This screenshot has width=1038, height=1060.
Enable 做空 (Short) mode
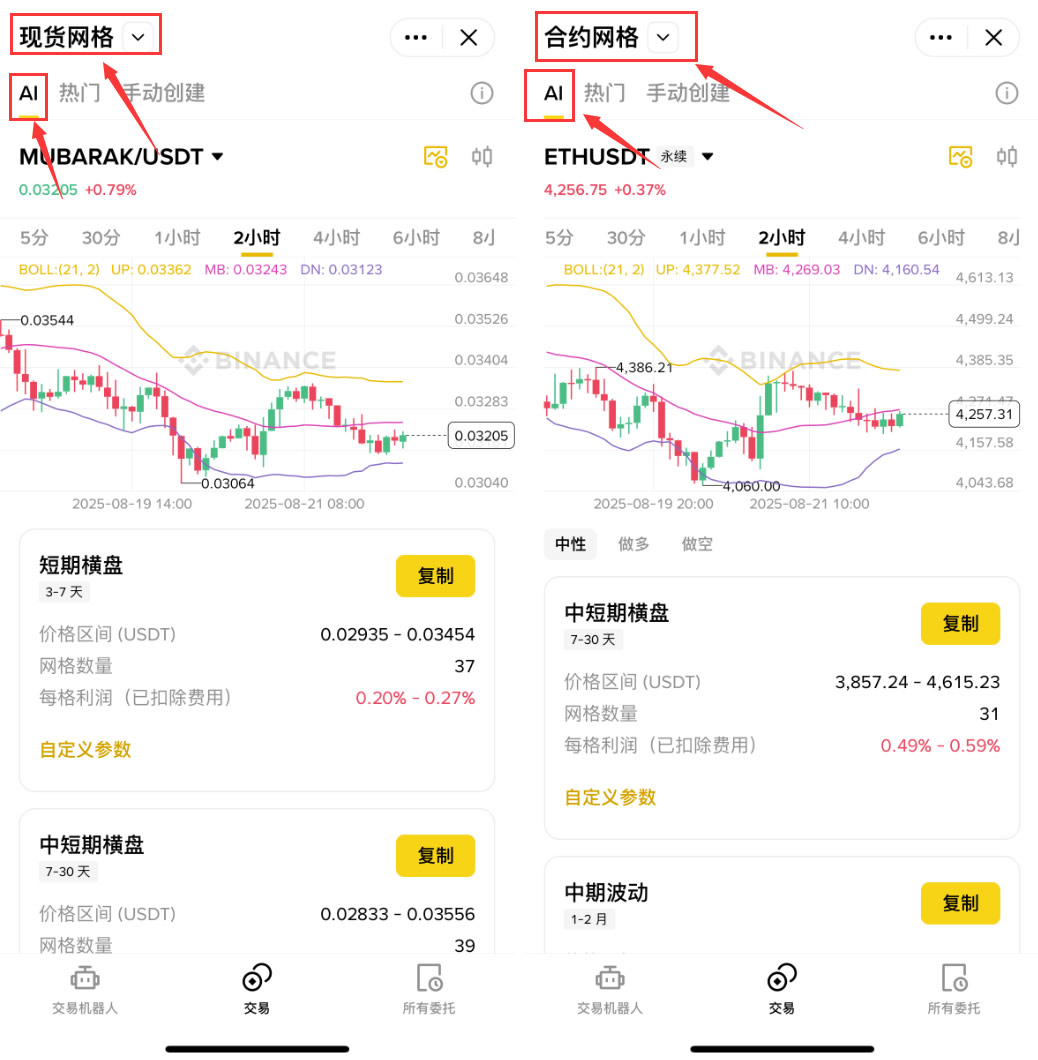click(x=696, y=544)
